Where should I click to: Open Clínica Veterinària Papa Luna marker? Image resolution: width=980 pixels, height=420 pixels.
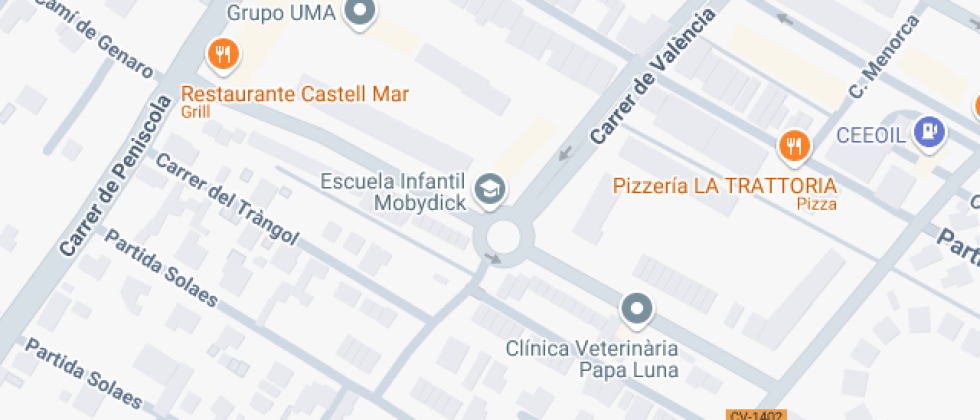[x=636, y=309]
